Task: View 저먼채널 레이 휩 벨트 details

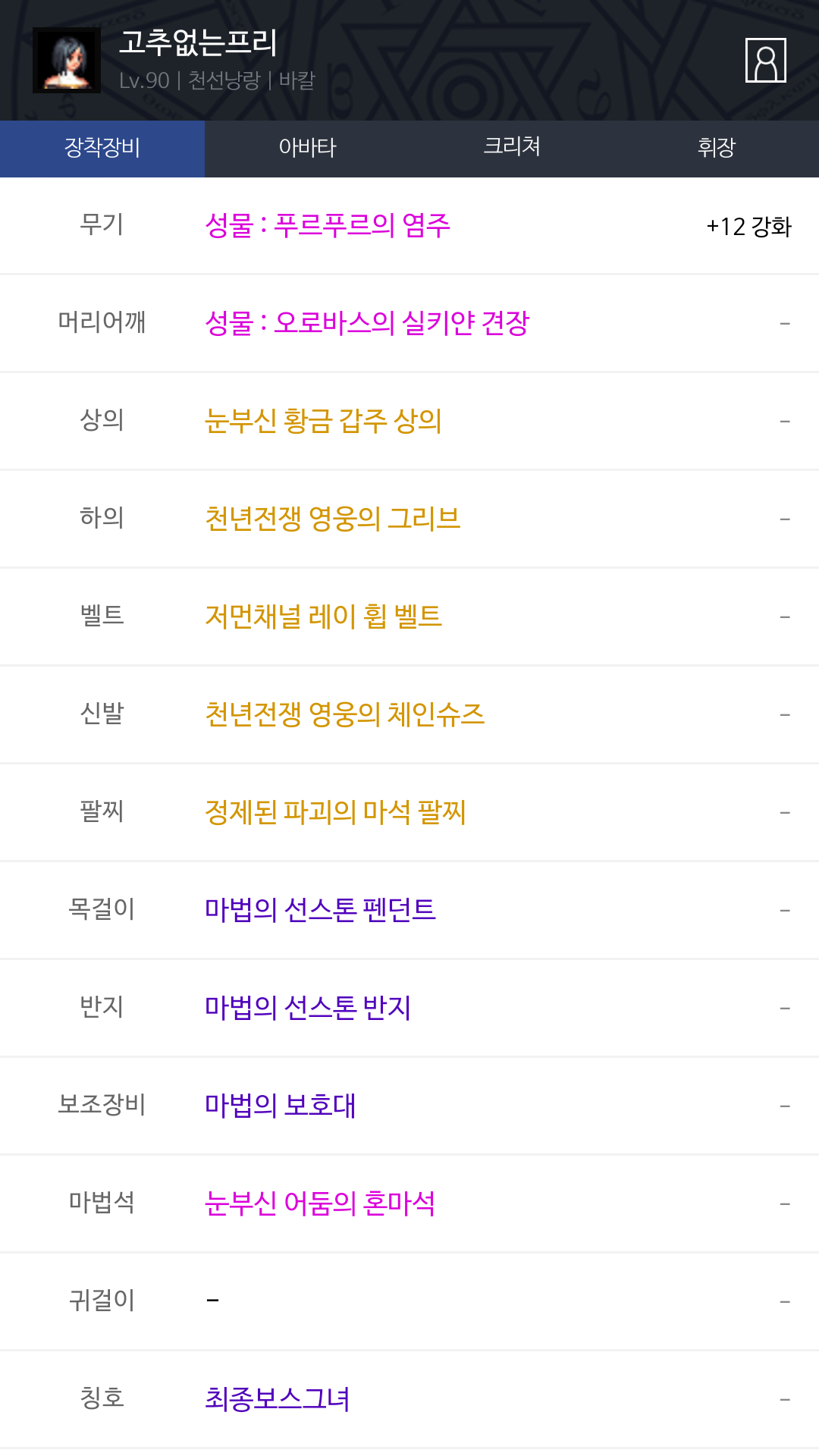Action: (x=323, y=617)
